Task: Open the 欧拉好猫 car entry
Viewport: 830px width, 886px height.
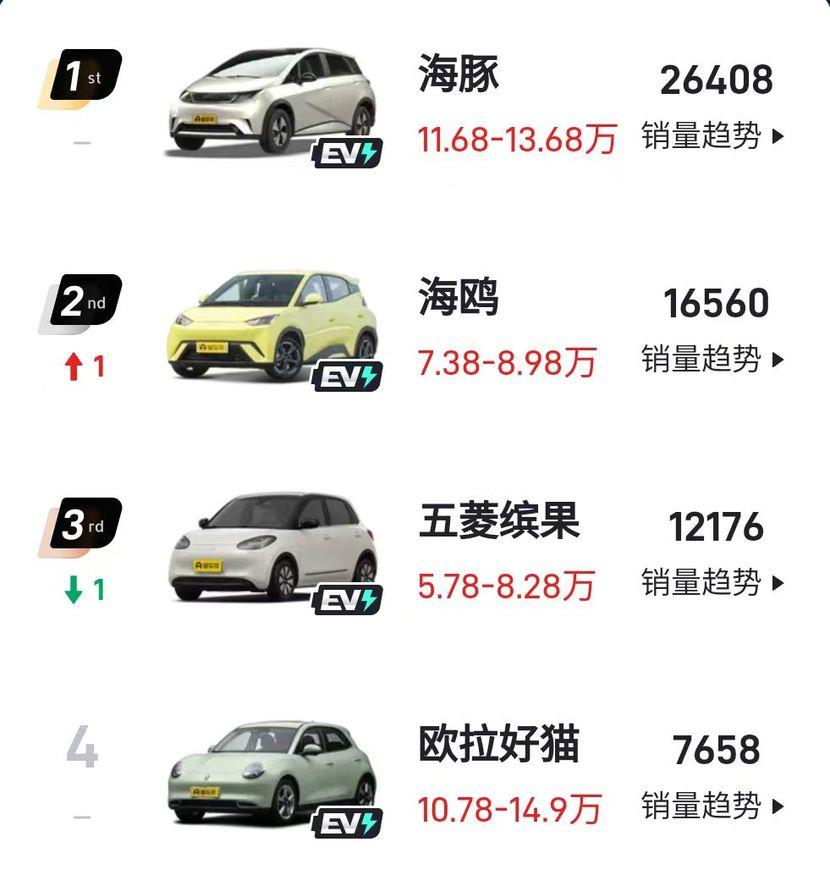Action: 499,746
